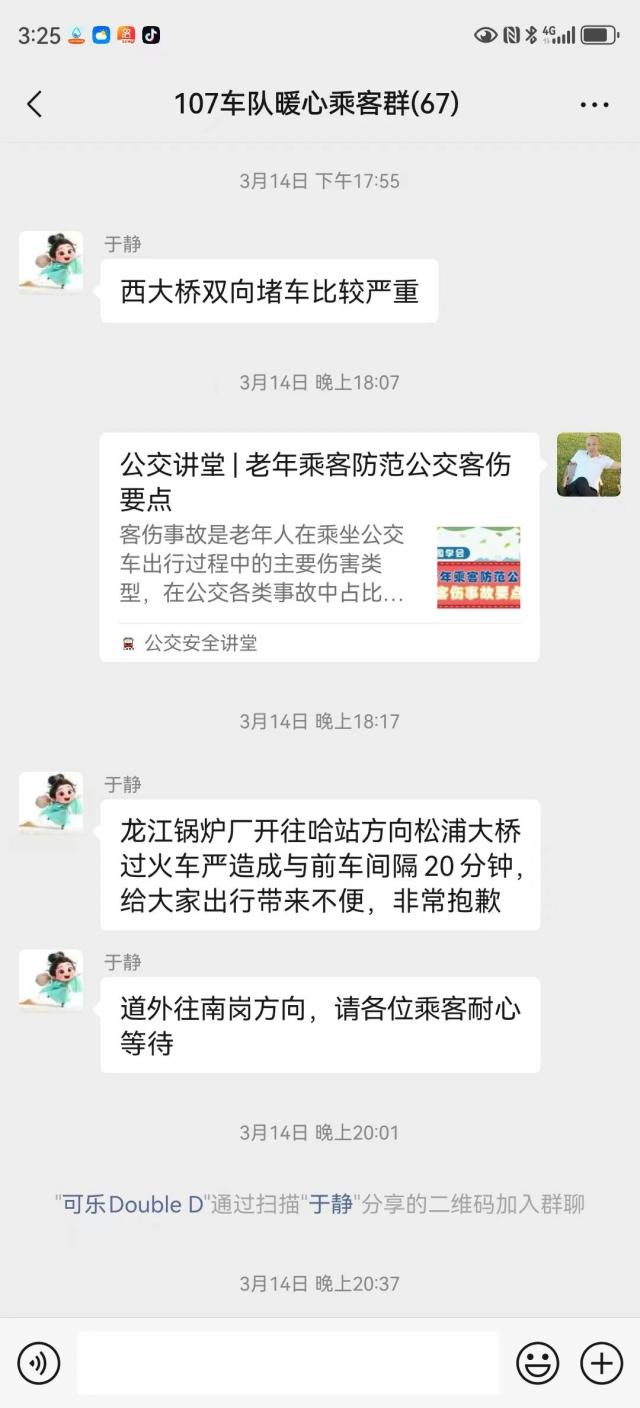Tap 于静's avatar beside the 道外往南岗方向 message
Screen dimensions: 640x1408
pos(51,981)
